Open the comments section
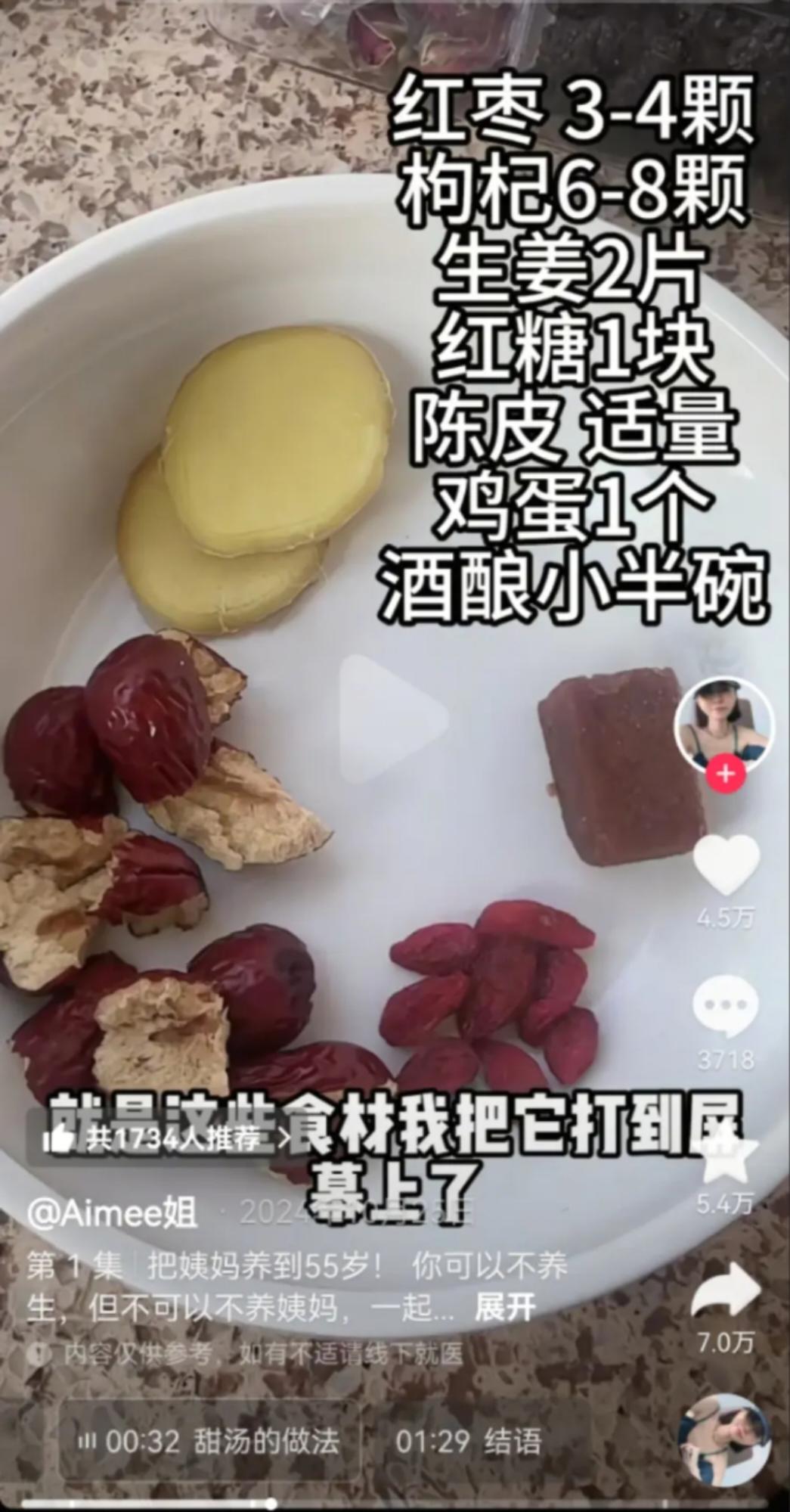790x1512 pixels. tap(726, 1006)
